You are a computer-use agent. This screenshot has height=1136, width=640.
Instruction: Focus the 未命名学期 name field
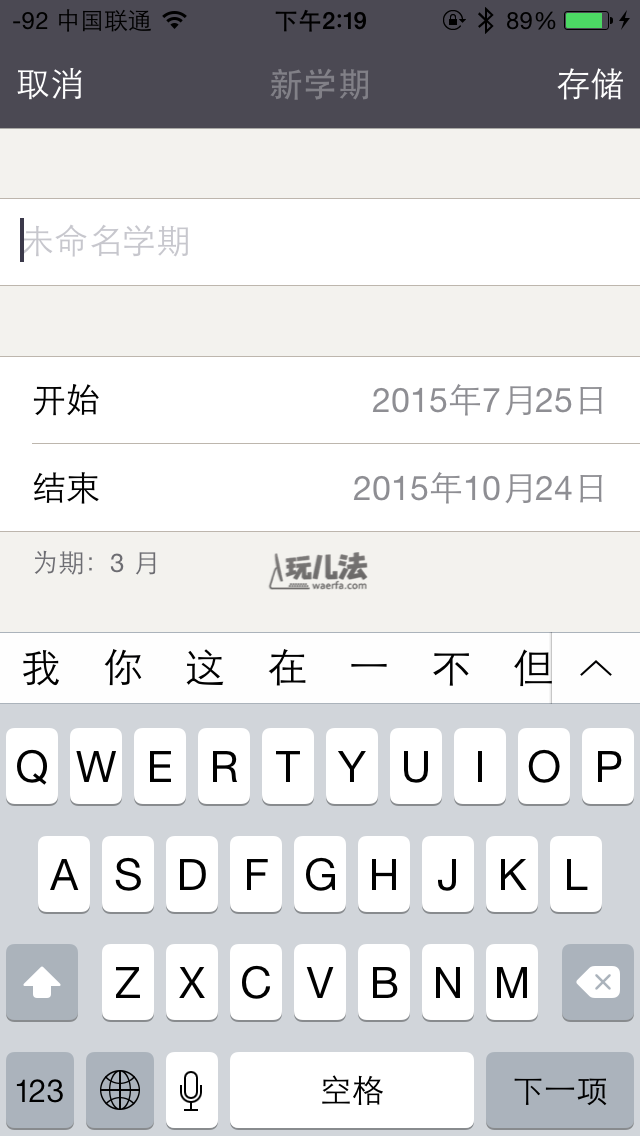click(320, 242)
